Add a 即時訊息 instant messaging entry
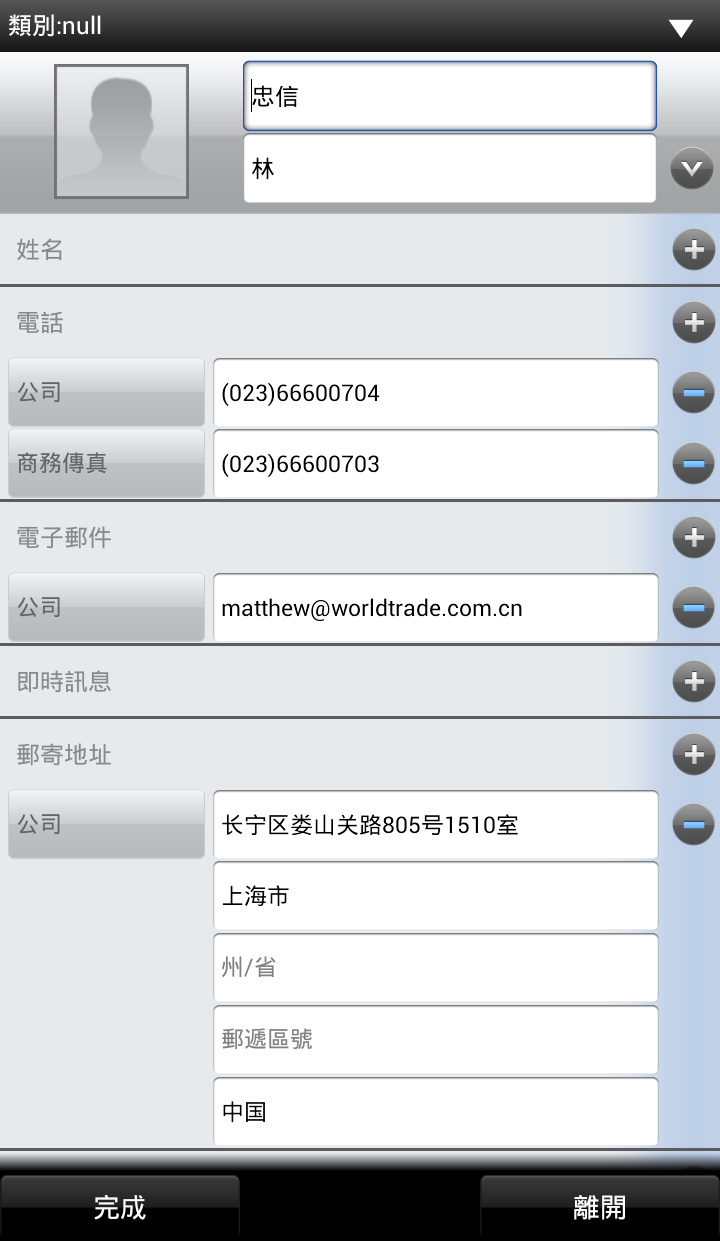720x1241 pixels. (x=693, y=681)
